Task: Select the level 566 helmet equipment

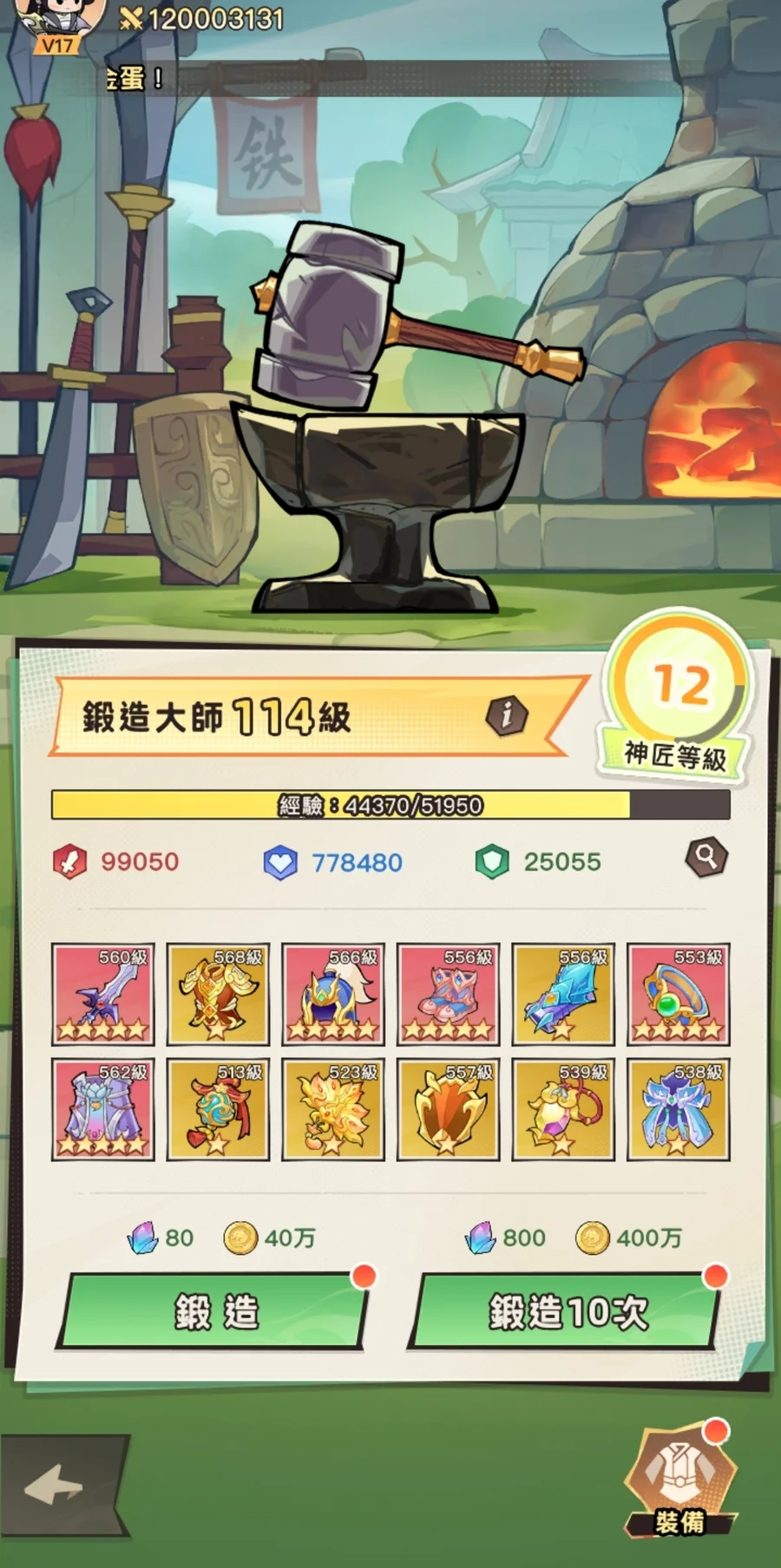Action: [x=333, y=994]
